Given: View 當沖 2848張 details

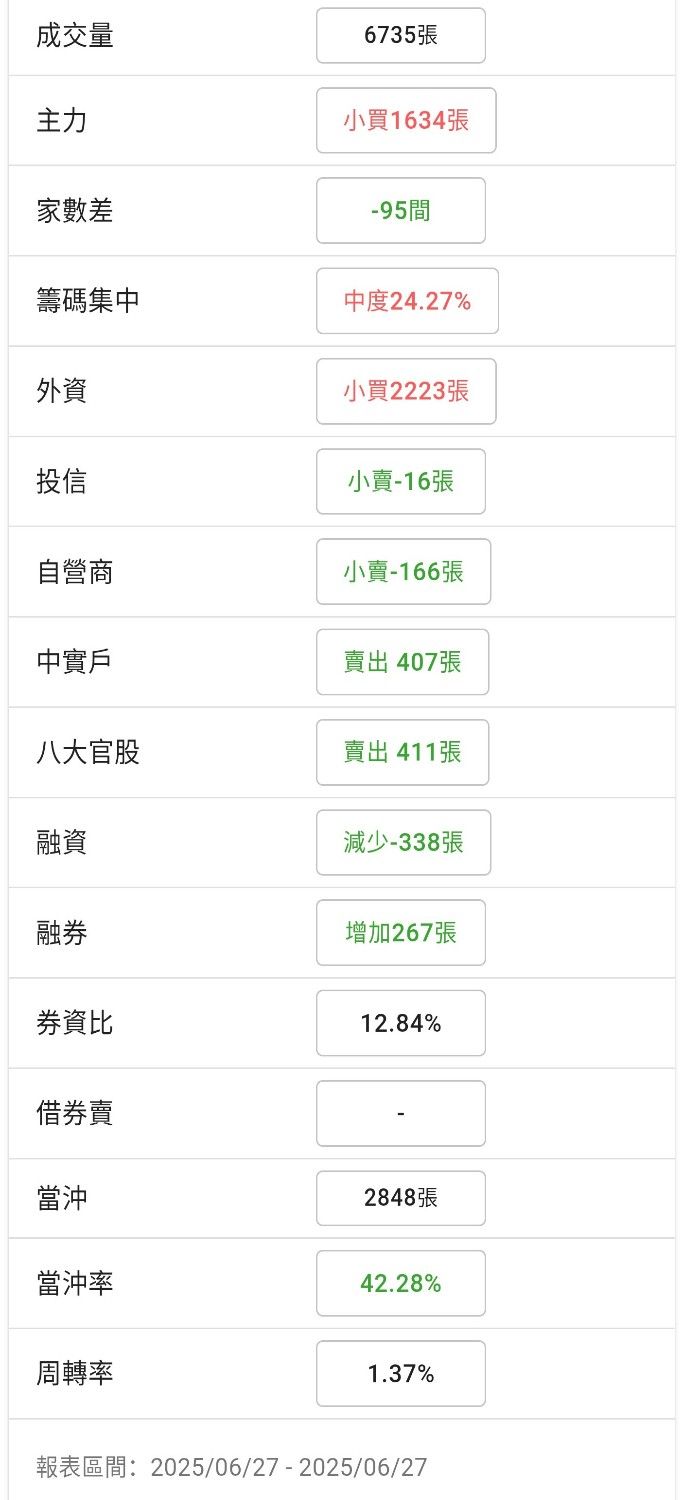Looking at the screenshot, I should coord(401,1198).
